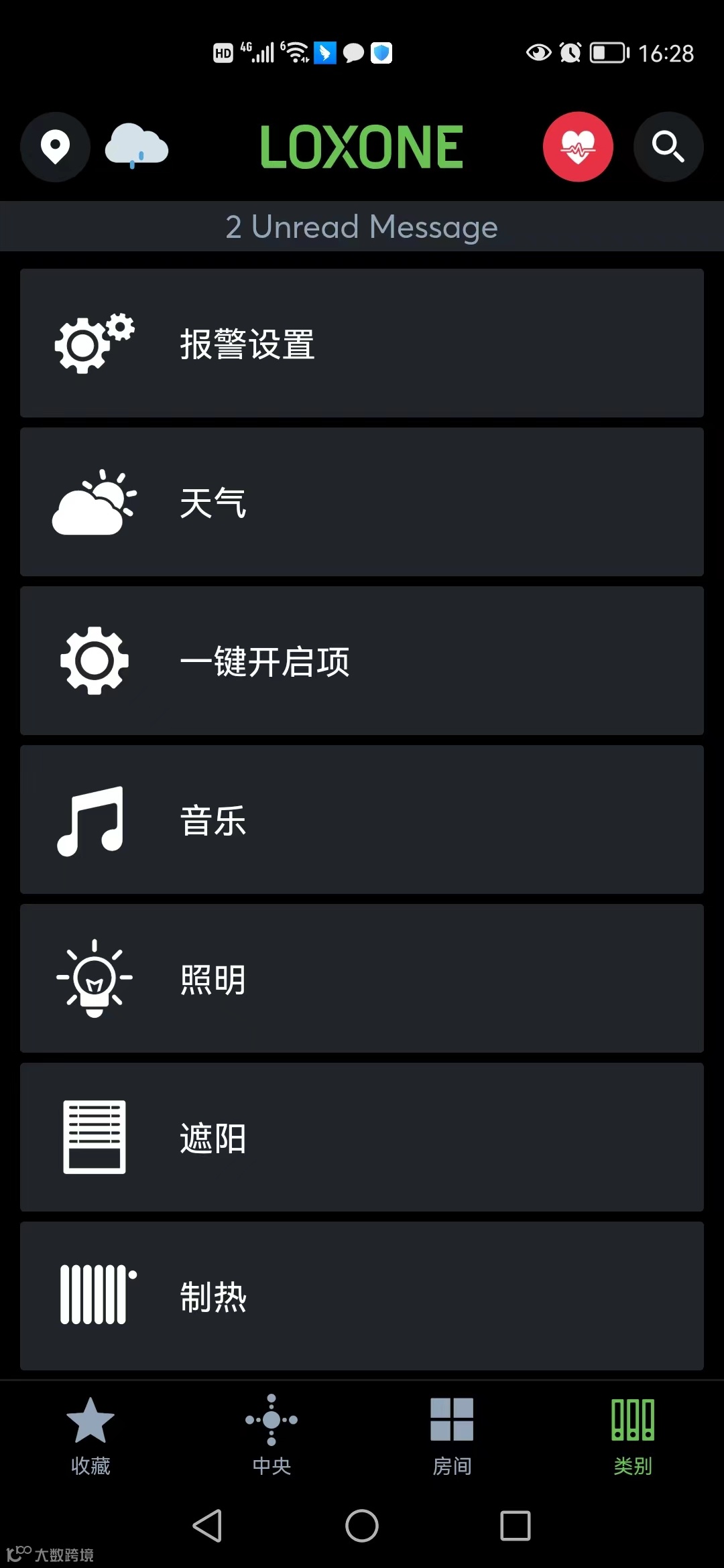Open the search magnifier

(x=668, y=147)
